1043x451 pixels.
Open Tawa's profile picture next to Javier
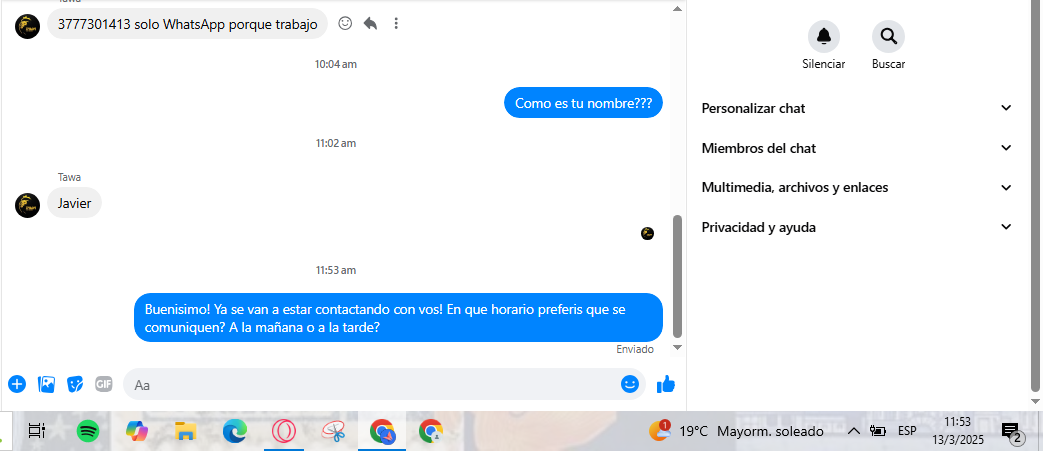pyautogui.click(x=27, y=205)
